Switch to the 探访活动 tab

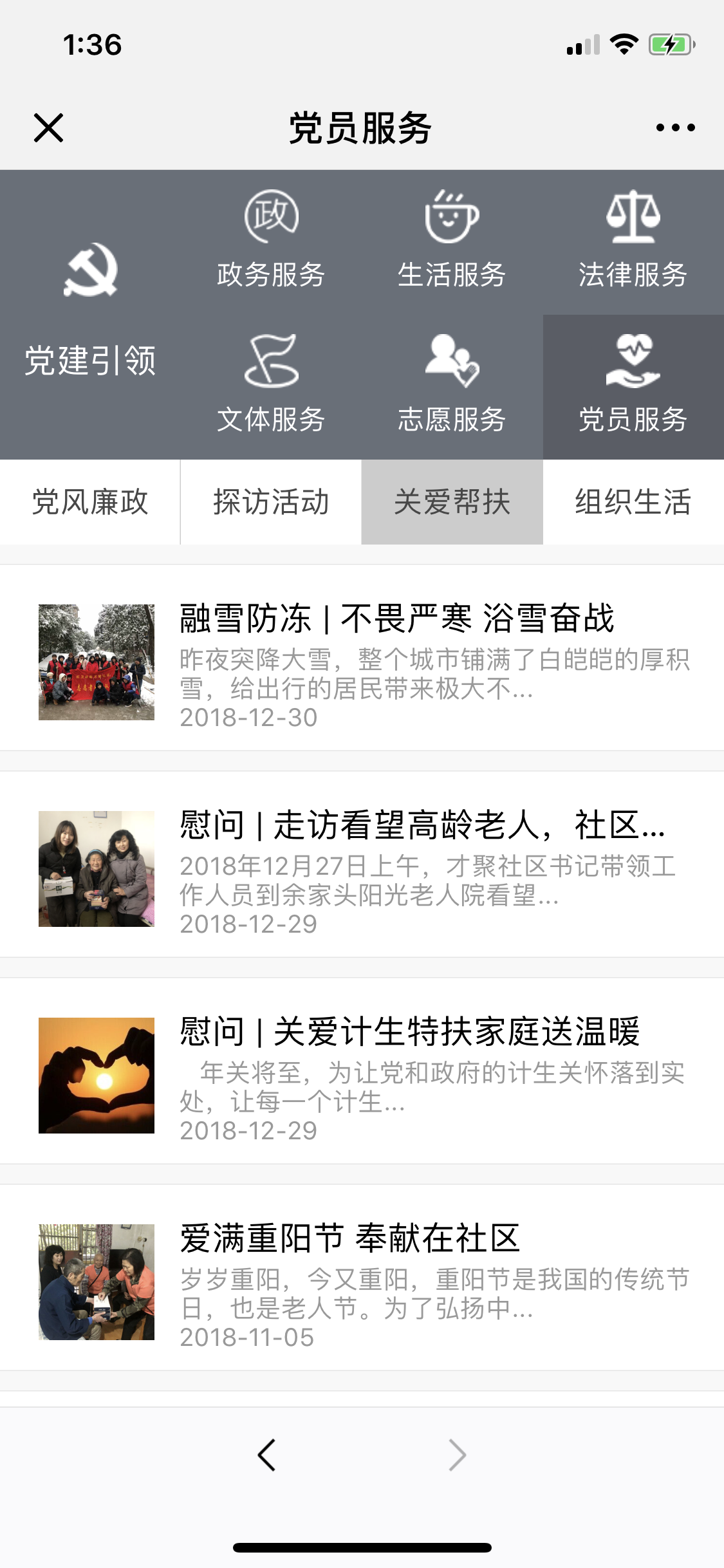click(271, 502)
